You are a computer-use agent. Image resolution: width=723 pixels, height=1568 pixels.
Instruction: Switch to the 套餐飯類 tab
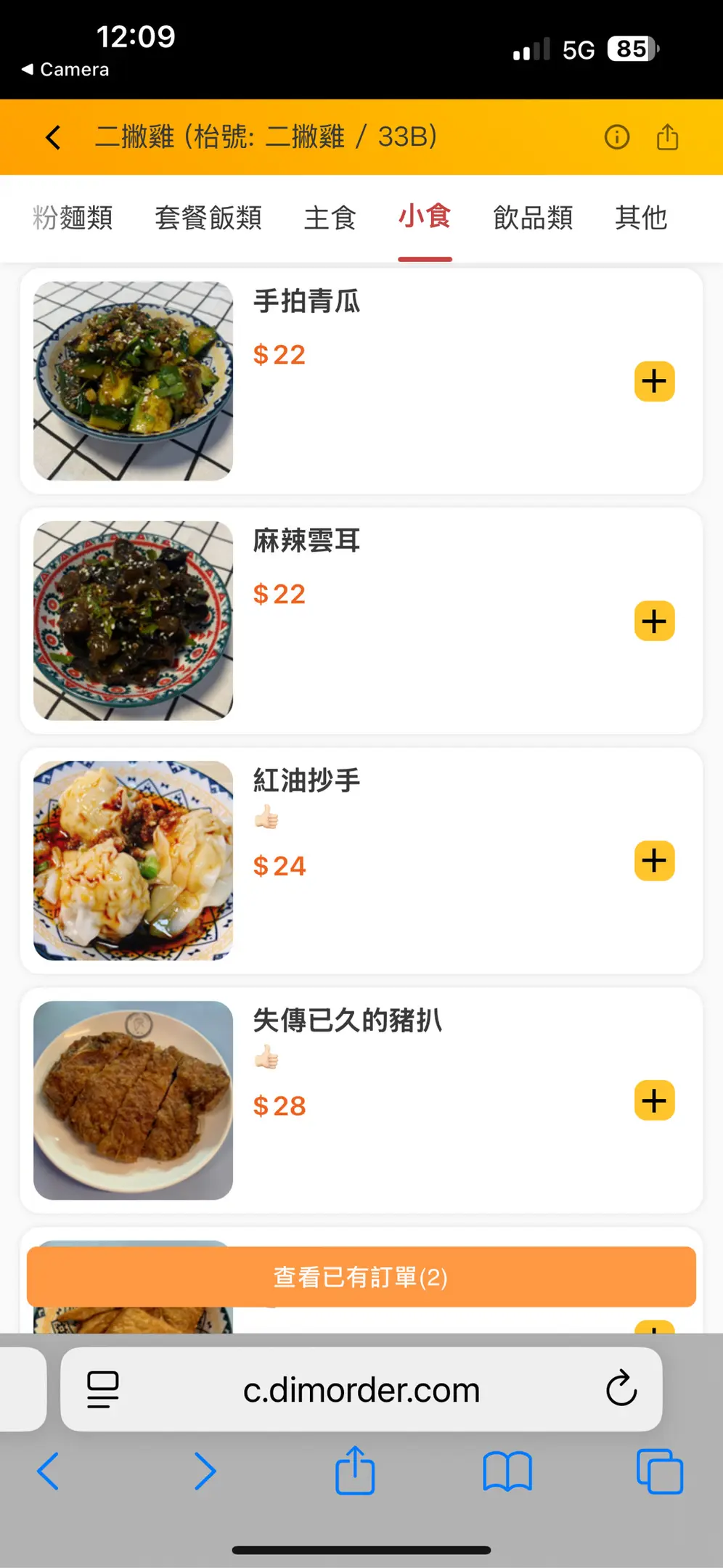pyautogui.click(x=208, y=218)
